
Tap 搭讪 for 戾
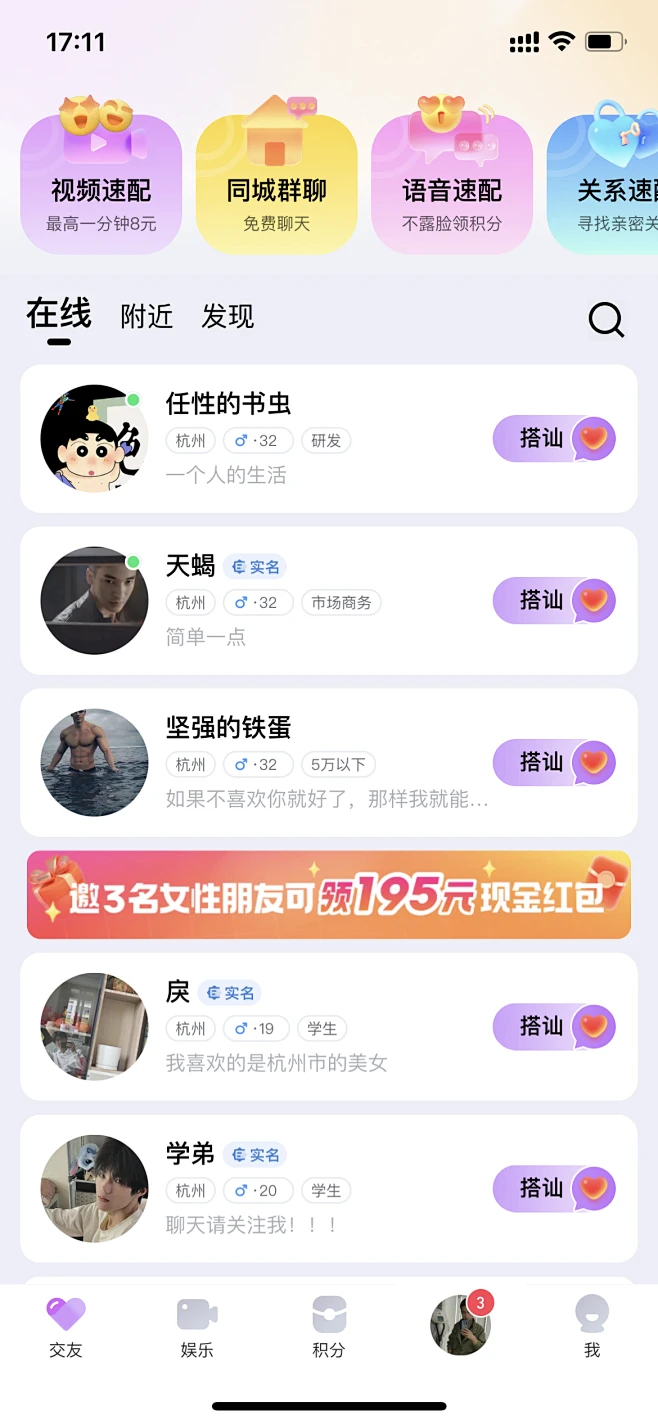(x=554, y=1027)
